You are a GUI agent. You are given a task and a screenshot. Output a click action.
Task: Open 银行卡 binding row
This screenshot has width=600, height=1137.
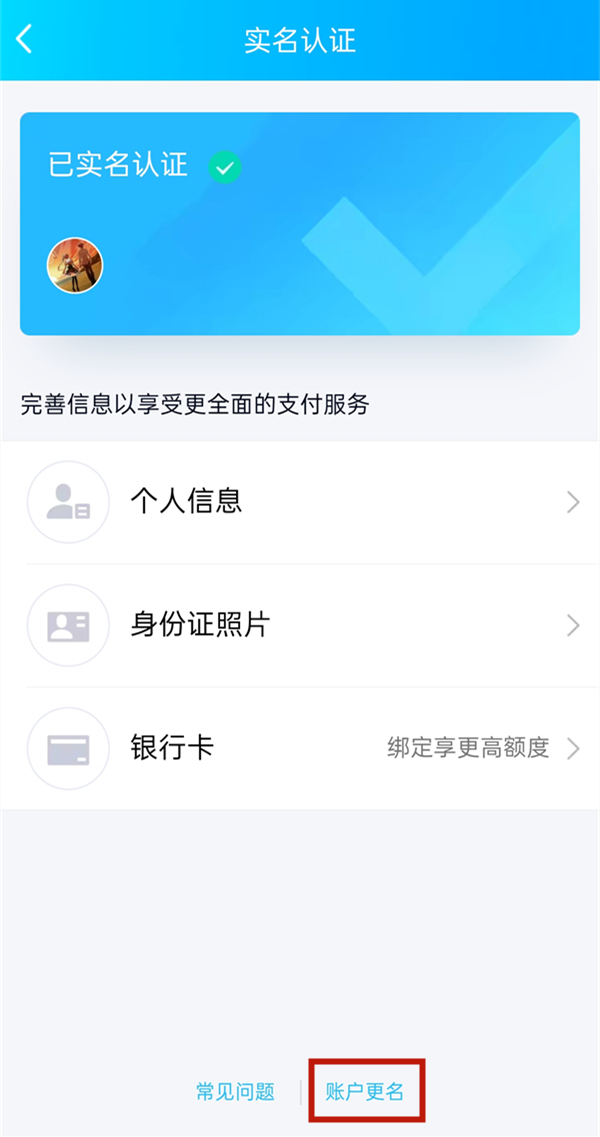[x=300, y=748]
